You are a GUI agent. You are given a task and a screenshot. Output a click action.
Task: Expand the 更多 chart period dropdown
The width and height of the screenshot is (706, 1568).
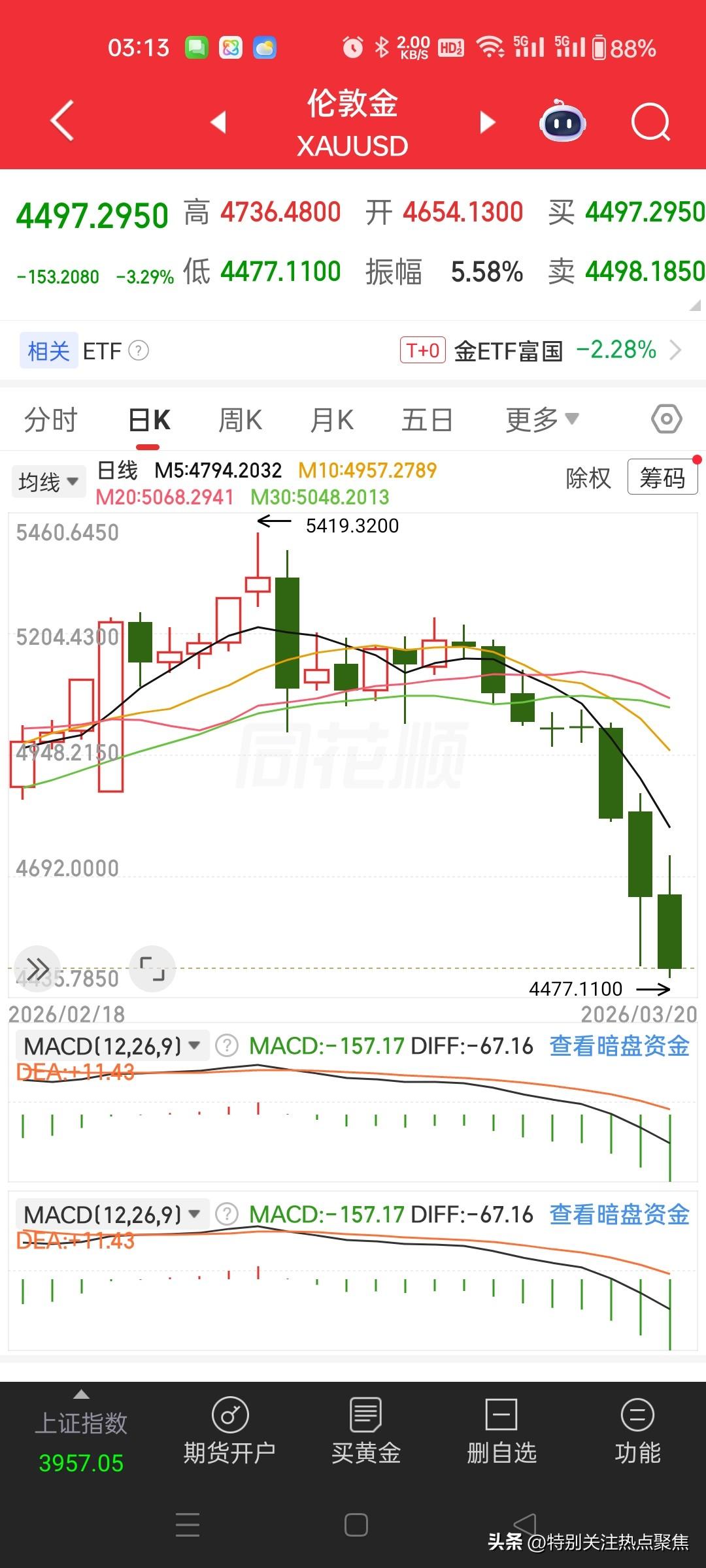point(539,419)
